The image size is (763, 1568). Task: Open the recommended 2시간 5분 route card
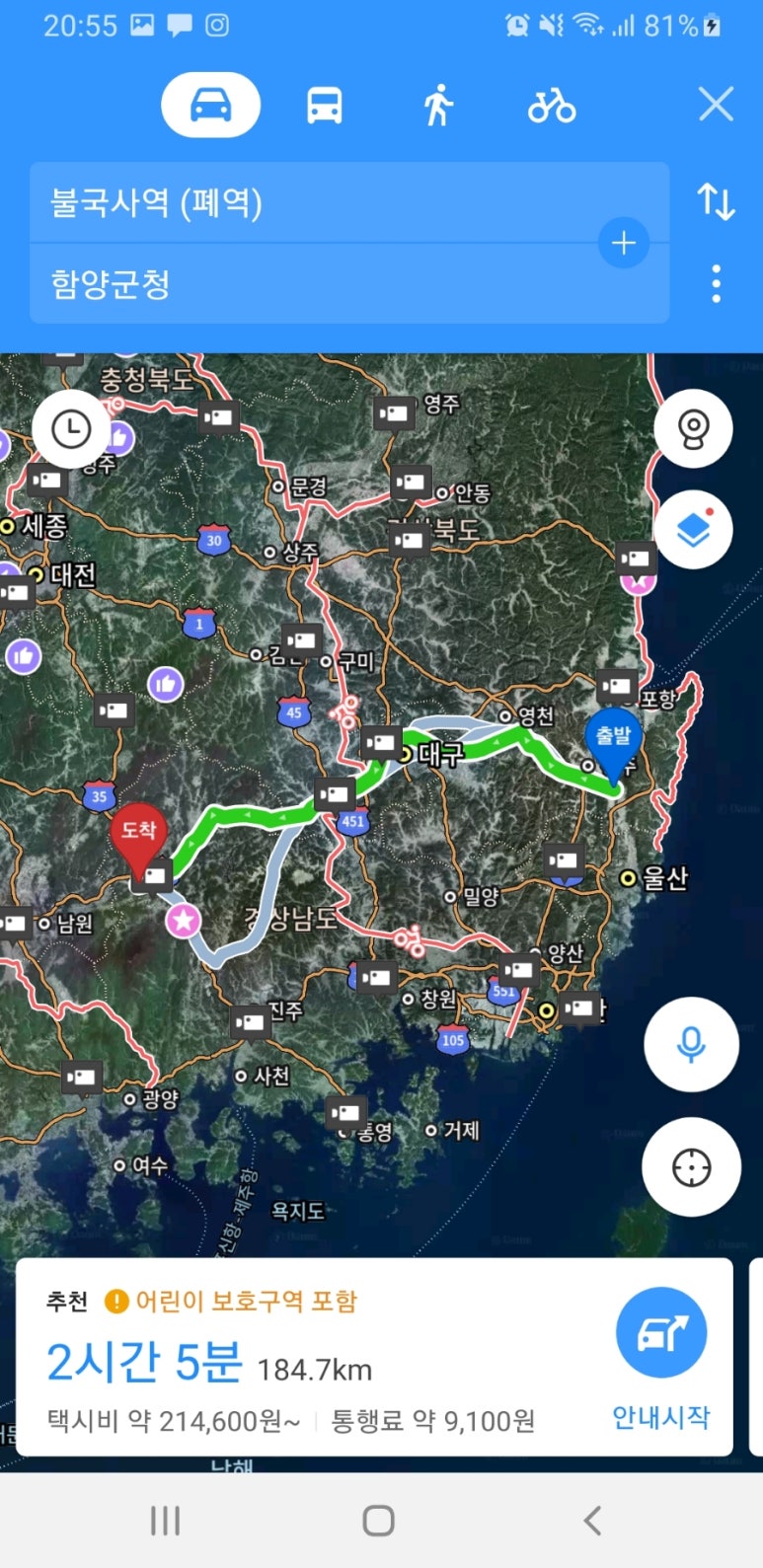point(296,1362)
